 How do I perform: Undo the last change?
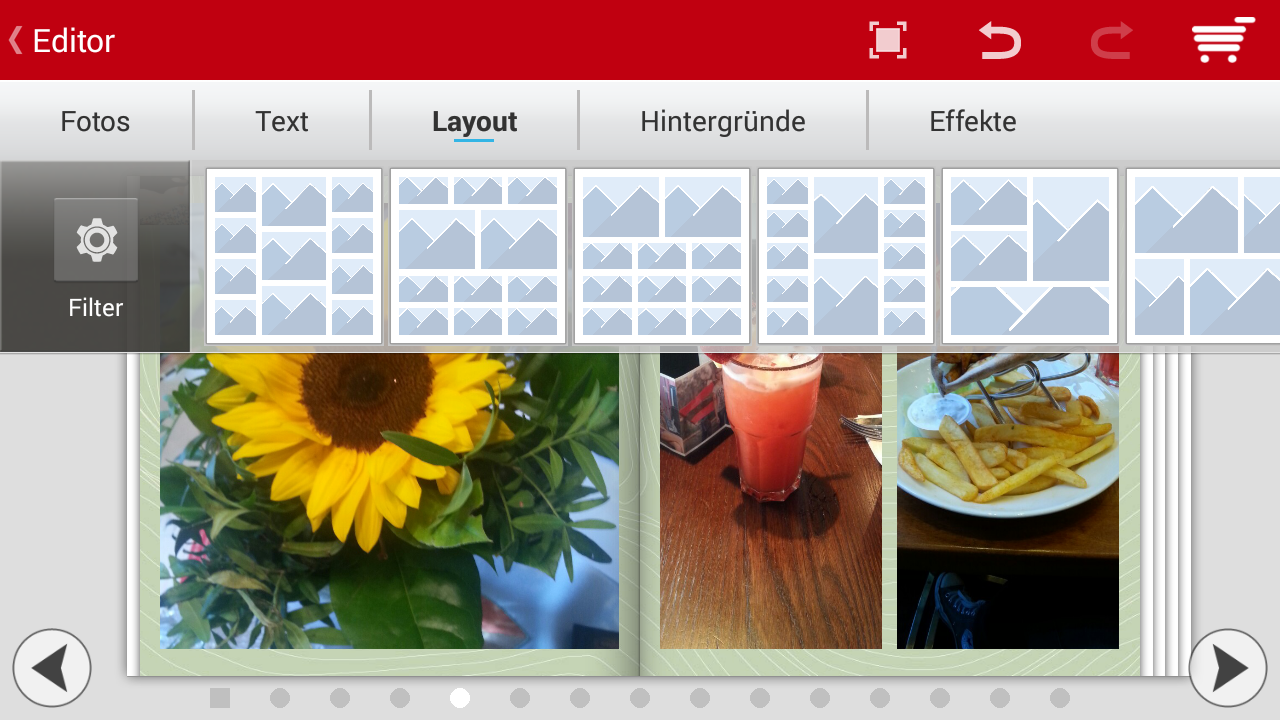999,41
